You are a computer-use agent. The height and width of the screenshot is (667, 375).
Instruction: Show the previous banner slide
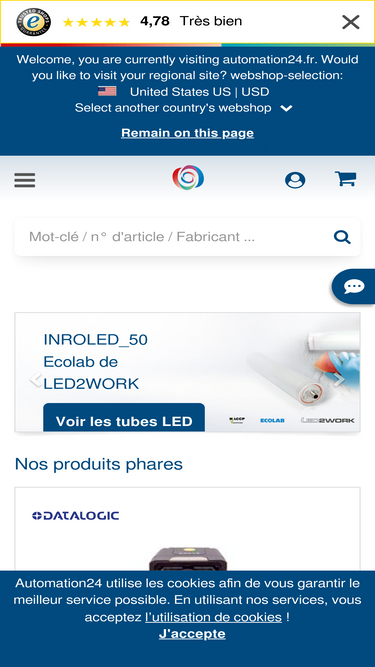pos(35,379)
